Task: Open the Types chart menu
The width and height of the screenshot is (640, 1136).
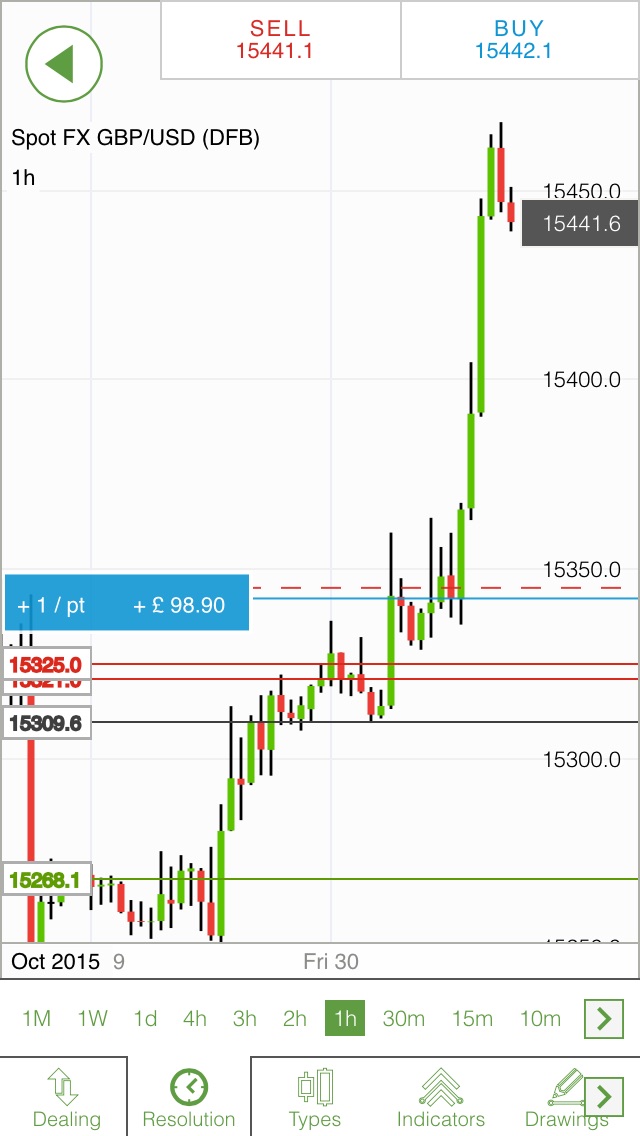Action: pos(314,1097)
